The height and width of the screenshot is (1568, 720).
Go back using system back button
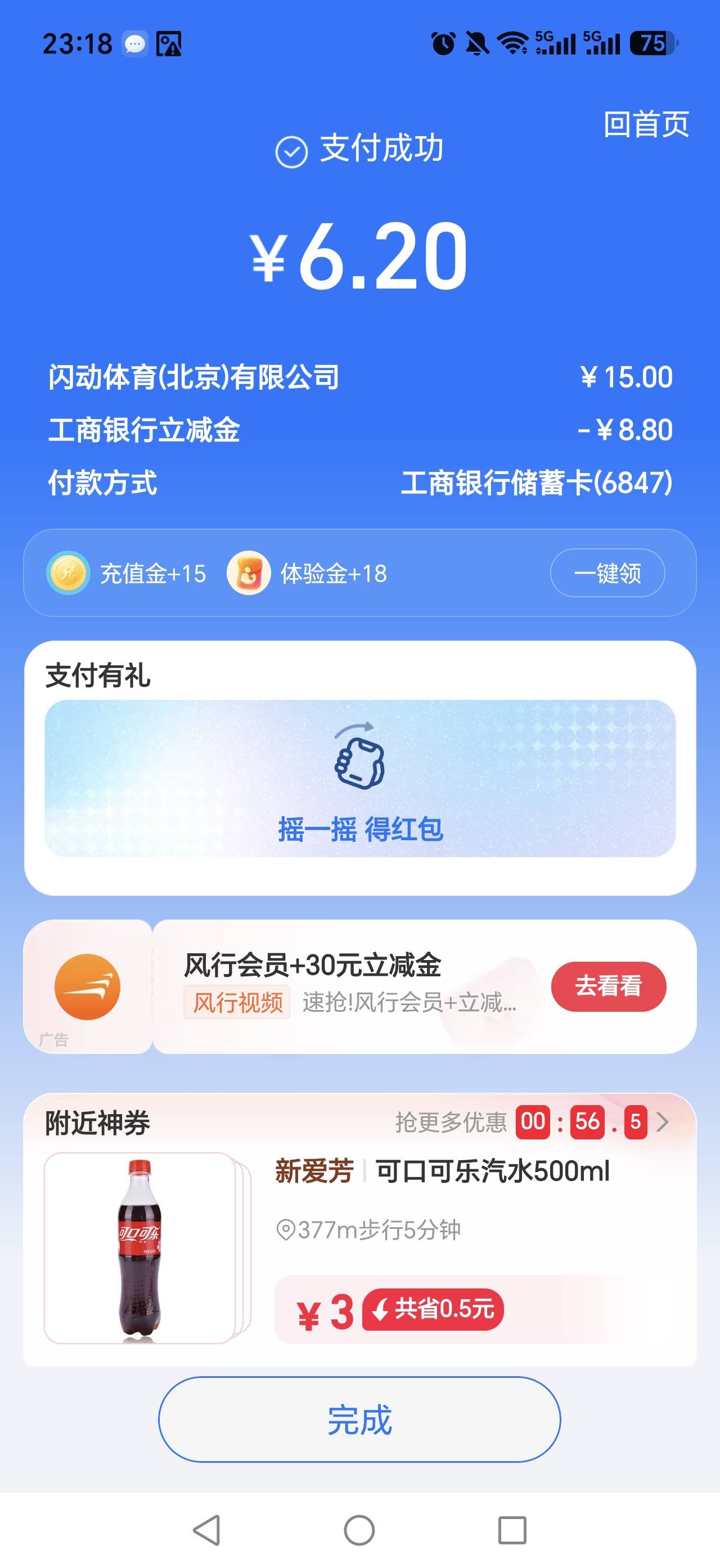[x=206, y=1530]
